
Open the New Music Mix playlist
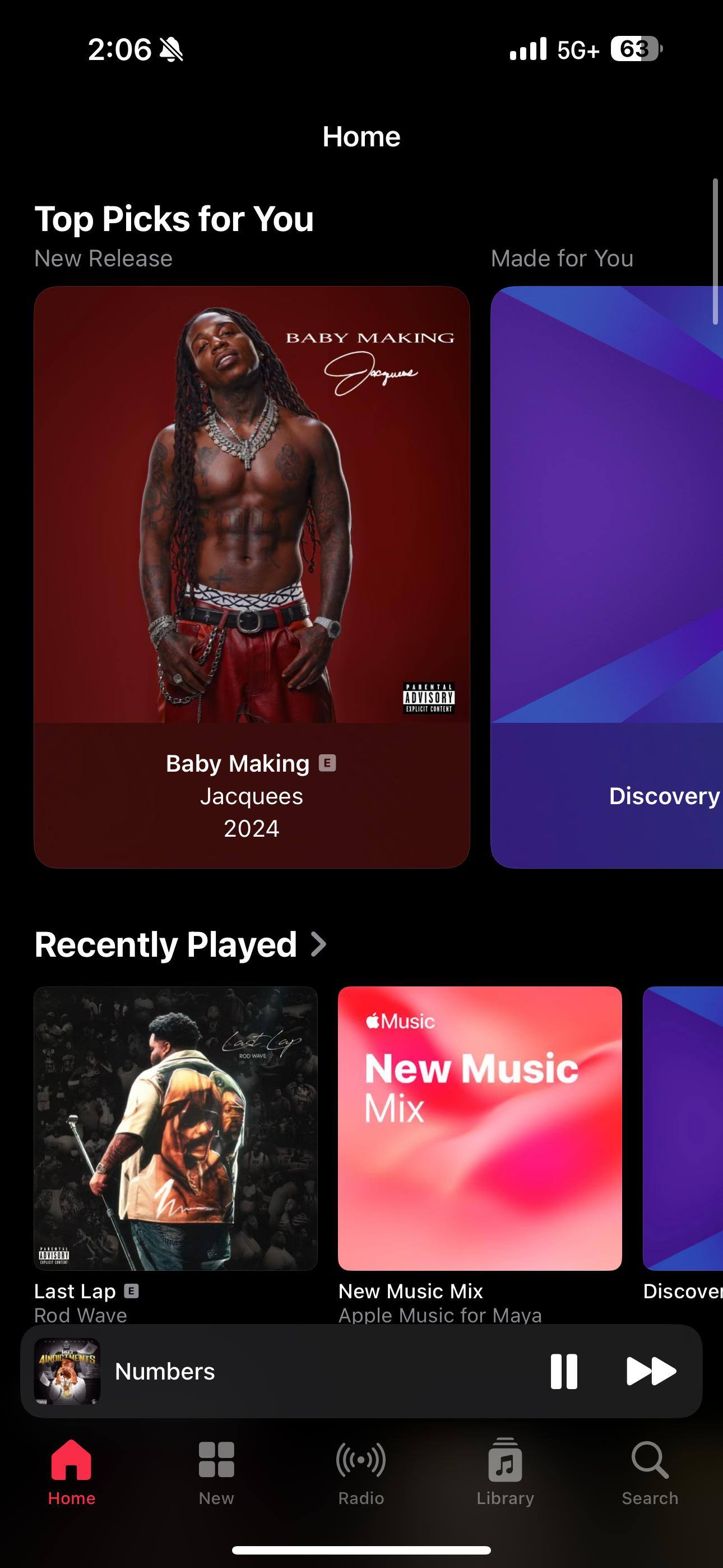point(480,1127)
